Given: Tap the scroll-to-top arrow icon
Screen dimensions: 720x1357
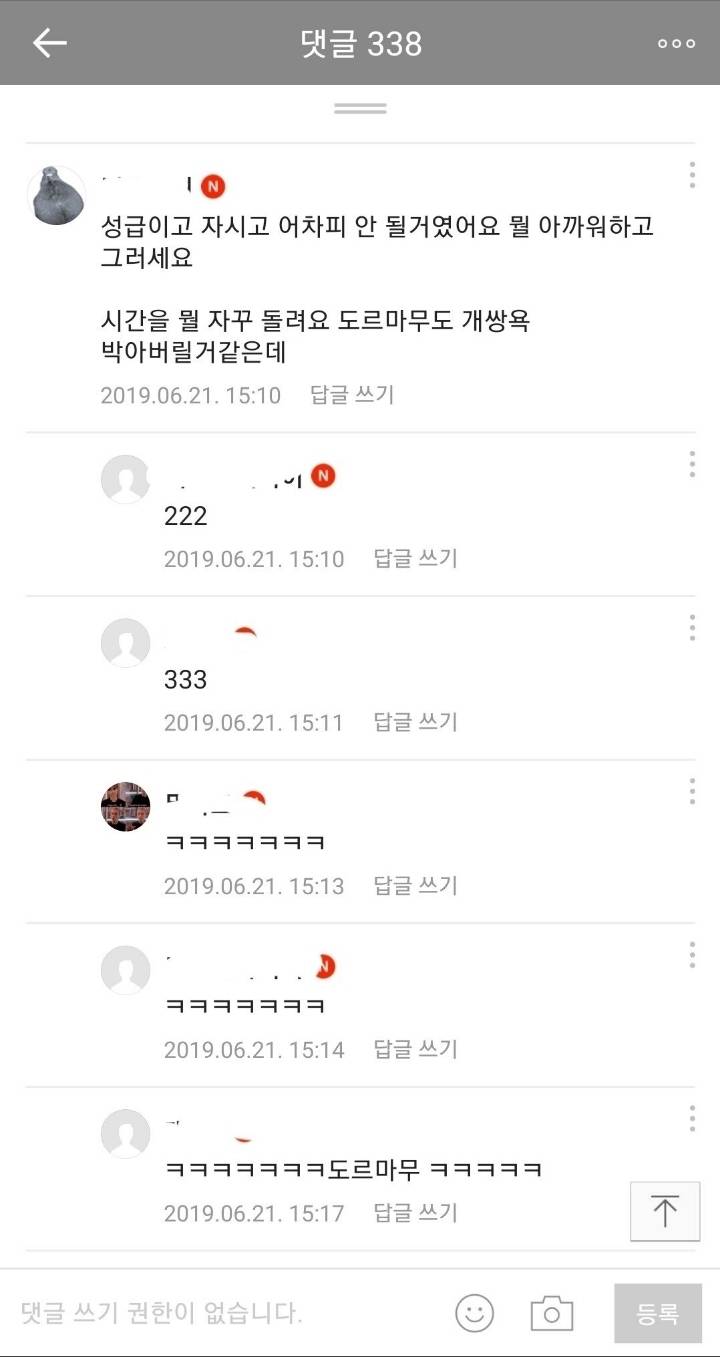Looking at the screenshot, I should coord(665,1210).
